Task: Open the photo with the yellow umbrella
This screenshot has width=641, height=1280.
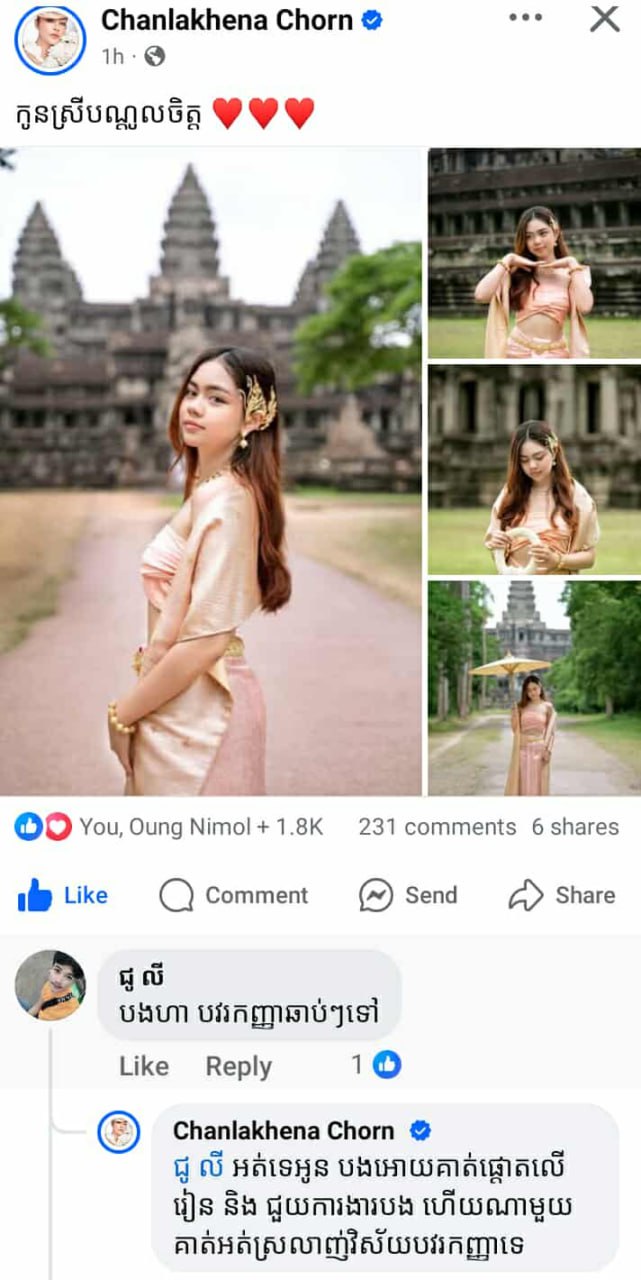Action: coord(534,687)
